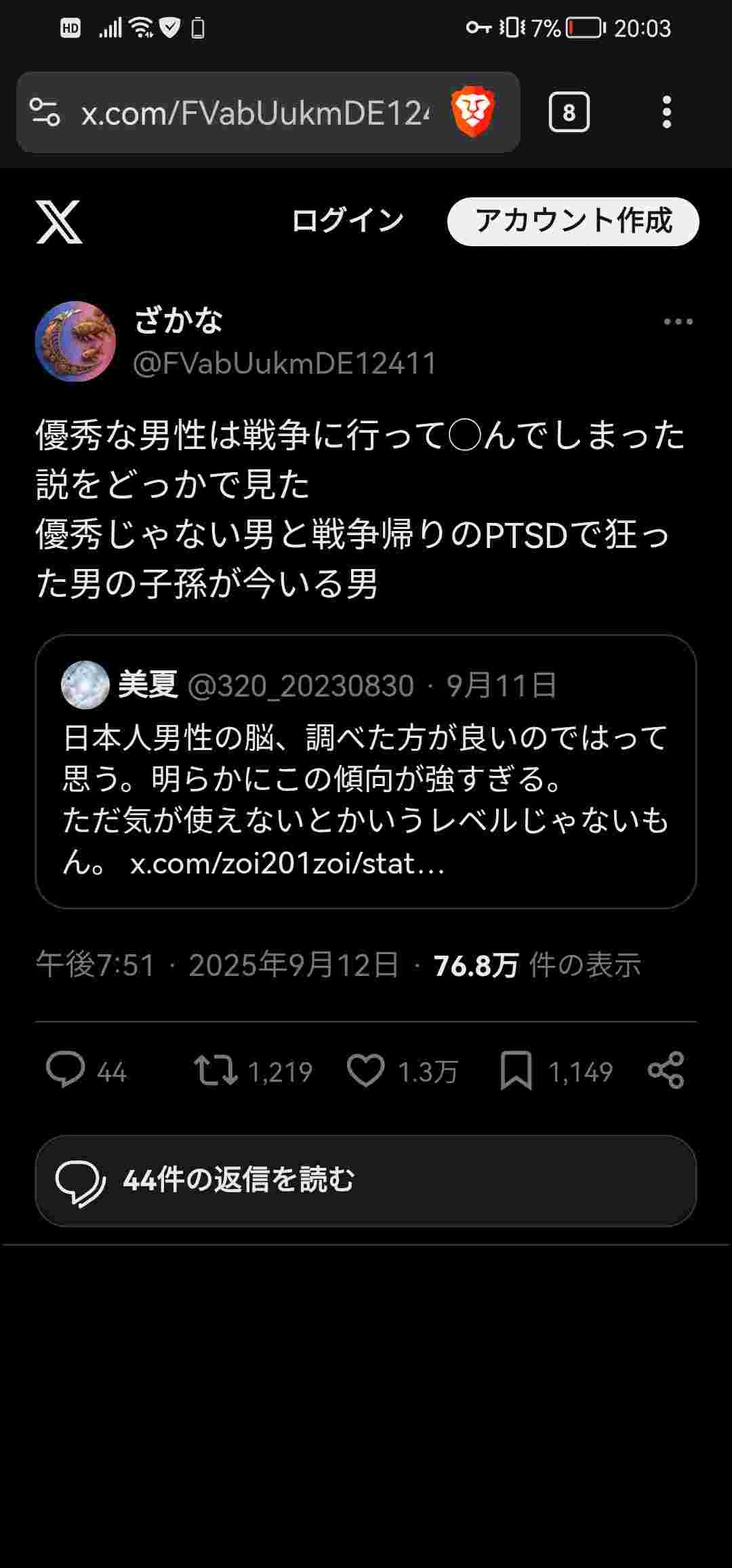Reply to the post via comment icon
The image size is (732, 1568).
(66, 1071)
